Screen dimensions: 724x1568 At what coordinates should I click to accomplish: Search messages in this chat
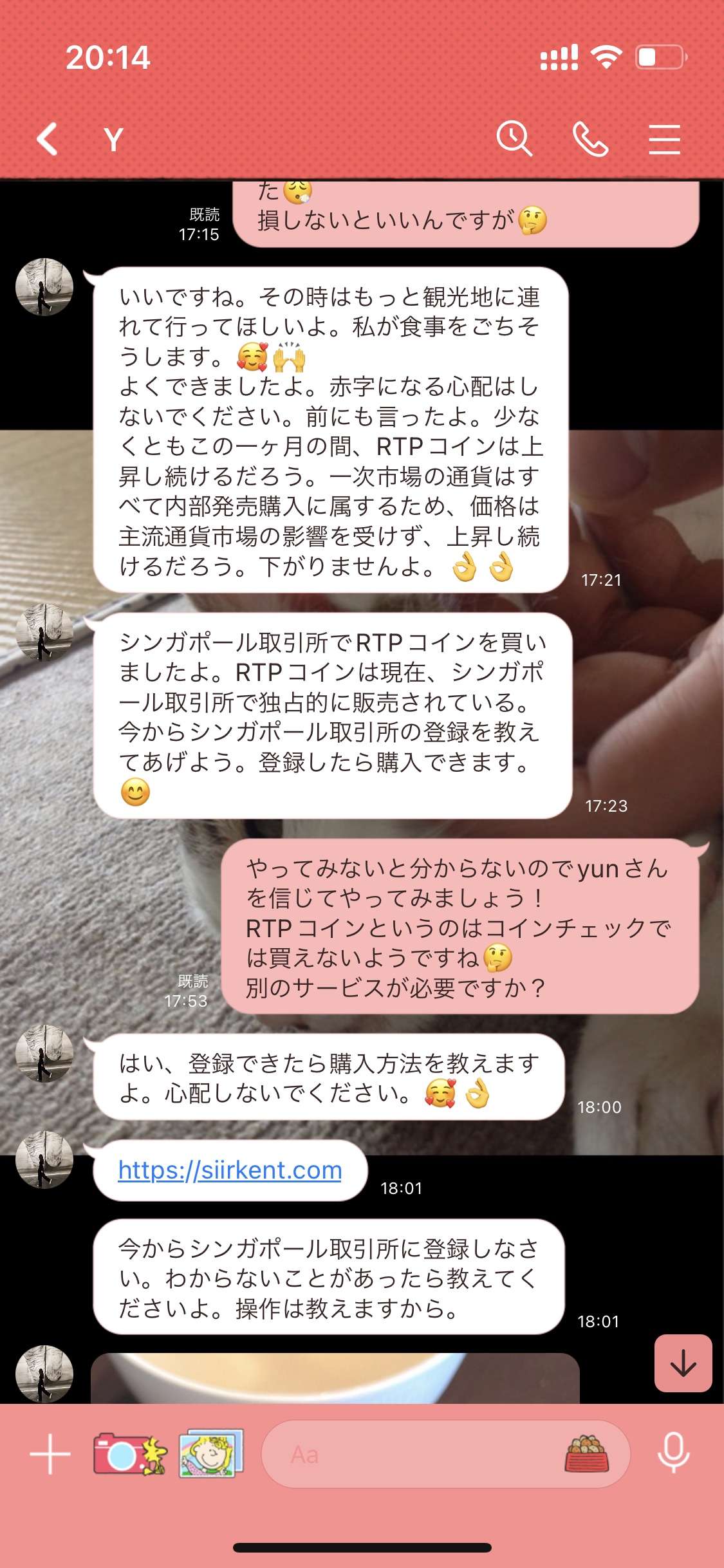(514, 139)
